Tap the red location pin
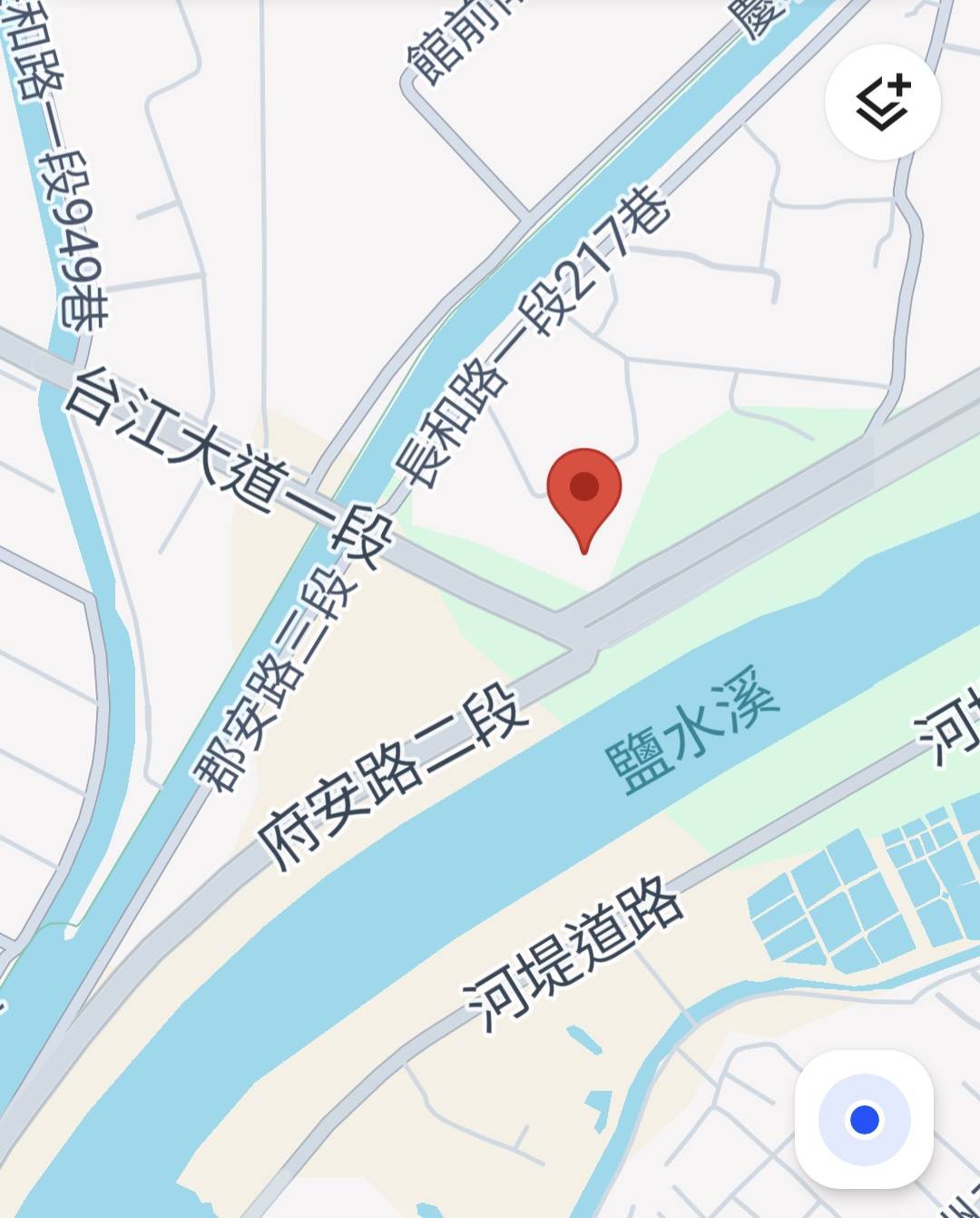 coord(584,493)
